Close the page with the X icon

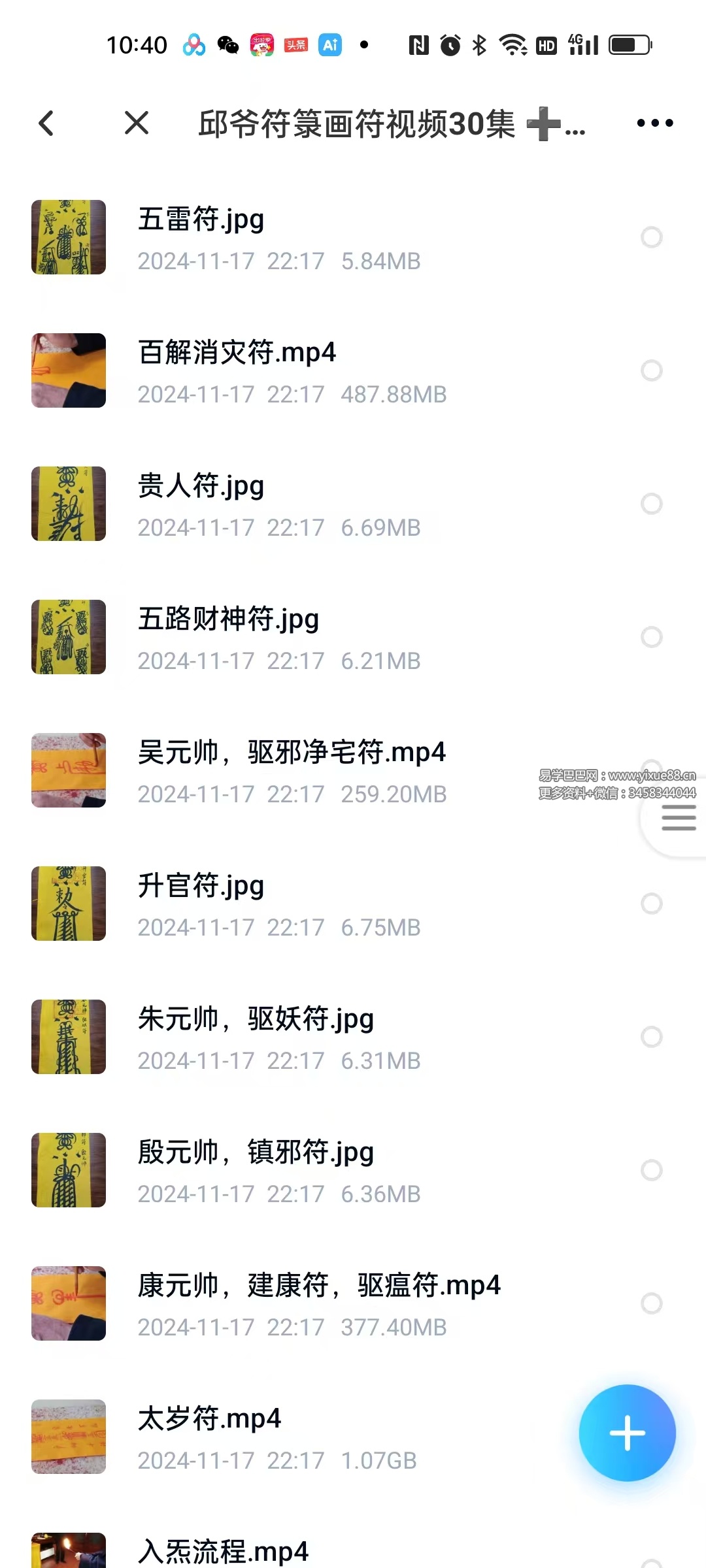pos(137,123)
